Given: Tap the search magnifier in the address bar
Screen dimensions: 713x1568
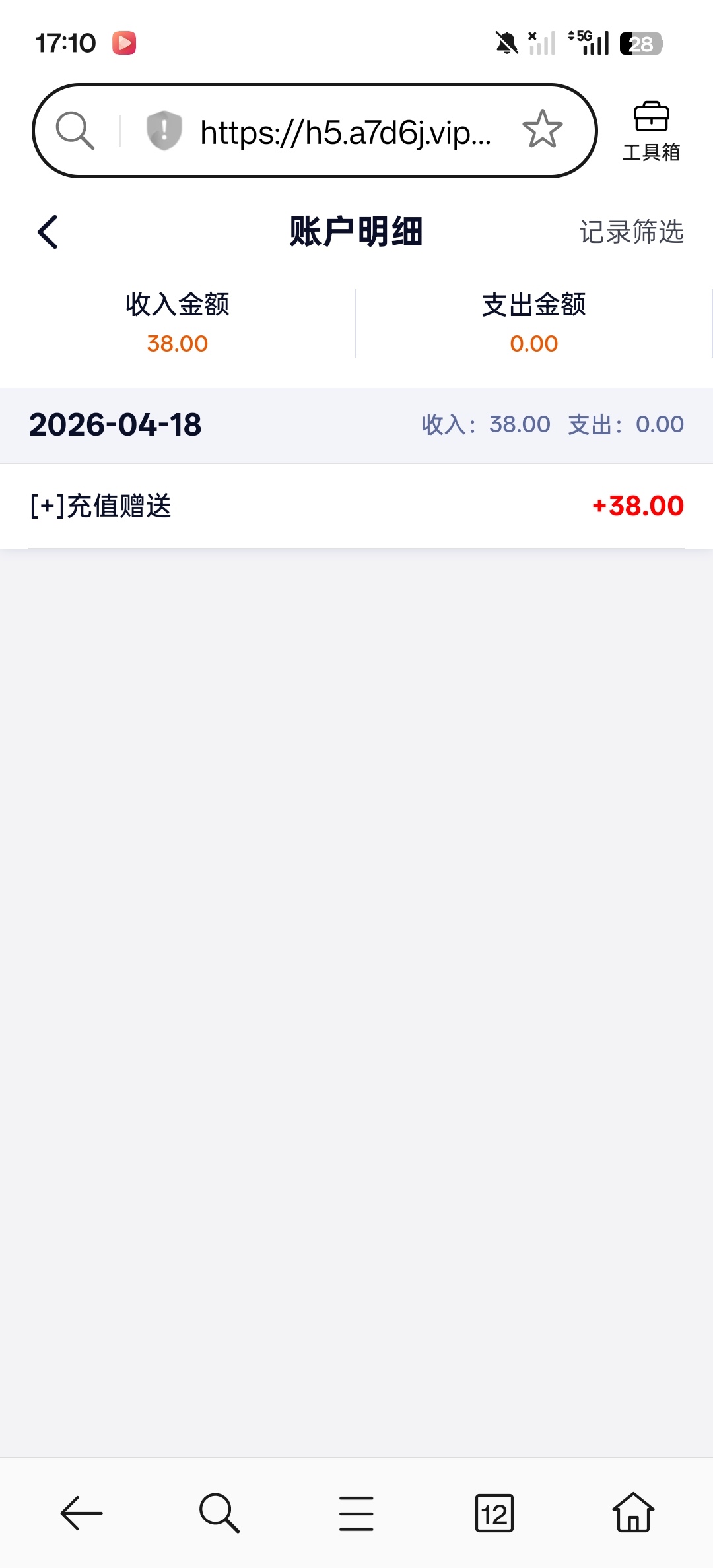Looking at the screenshot, I should [75, 130].
